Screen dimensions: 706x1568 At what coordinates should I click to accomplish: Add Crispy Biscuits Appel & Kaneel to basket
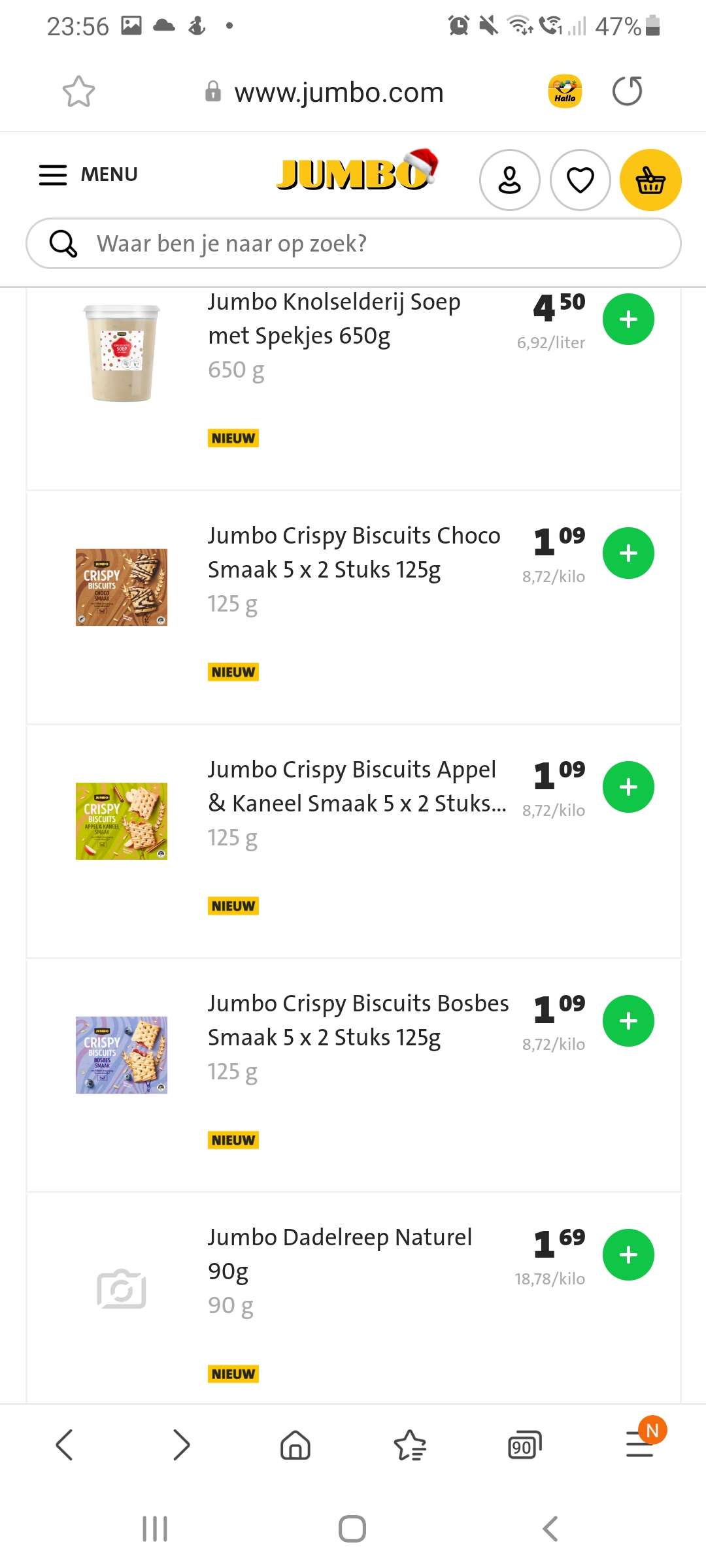pyautogui.click(x=628, y=787)
